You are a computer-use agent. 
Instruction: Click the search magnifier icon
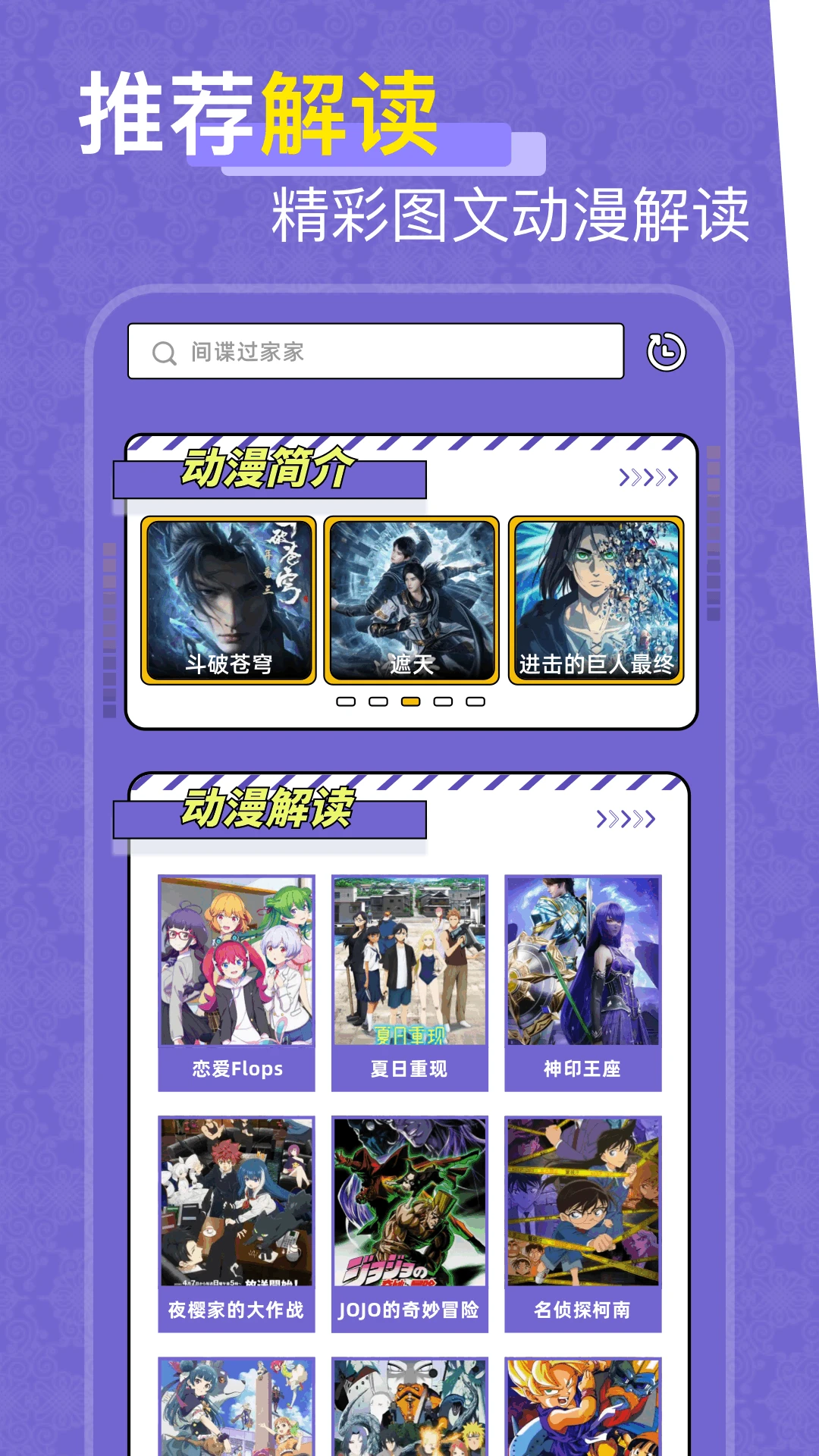point(162,351)
